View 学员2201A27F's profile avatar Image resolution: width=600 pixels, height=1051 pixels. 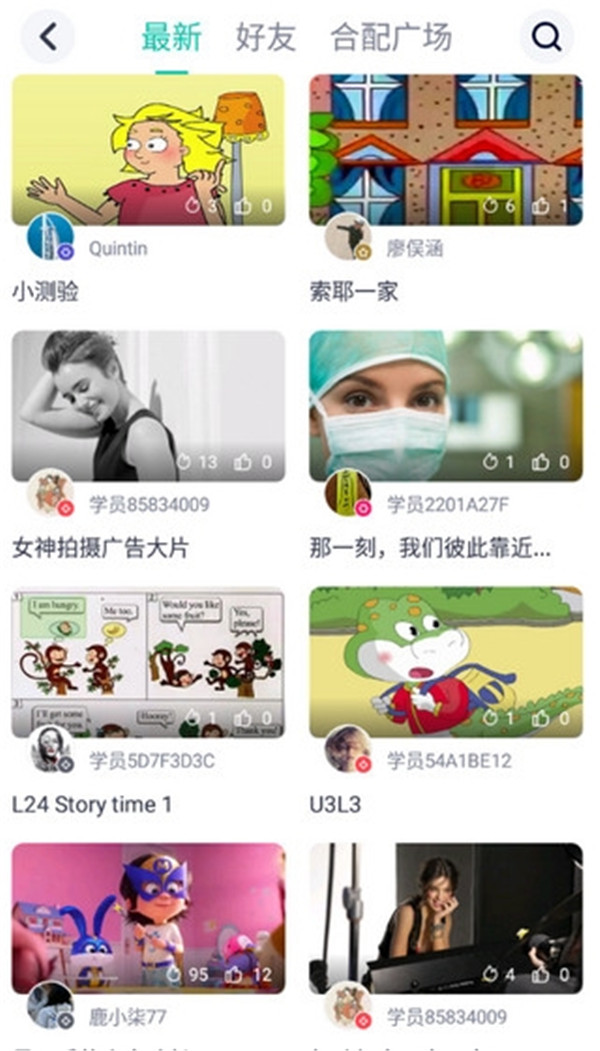(x=349, y=494)
